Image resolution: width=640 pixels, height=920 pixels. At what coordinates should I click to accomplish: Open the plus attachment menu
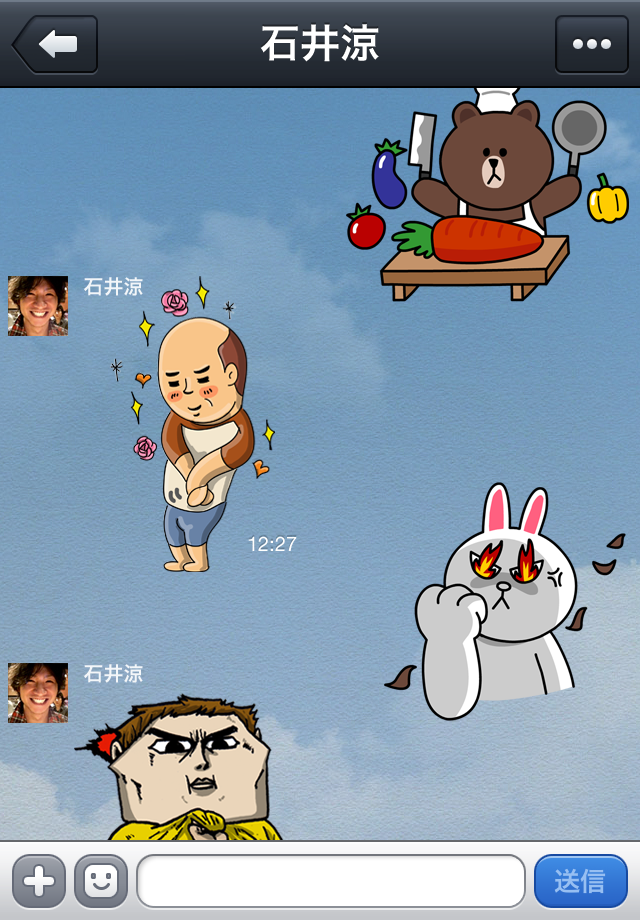coord(39,881)
